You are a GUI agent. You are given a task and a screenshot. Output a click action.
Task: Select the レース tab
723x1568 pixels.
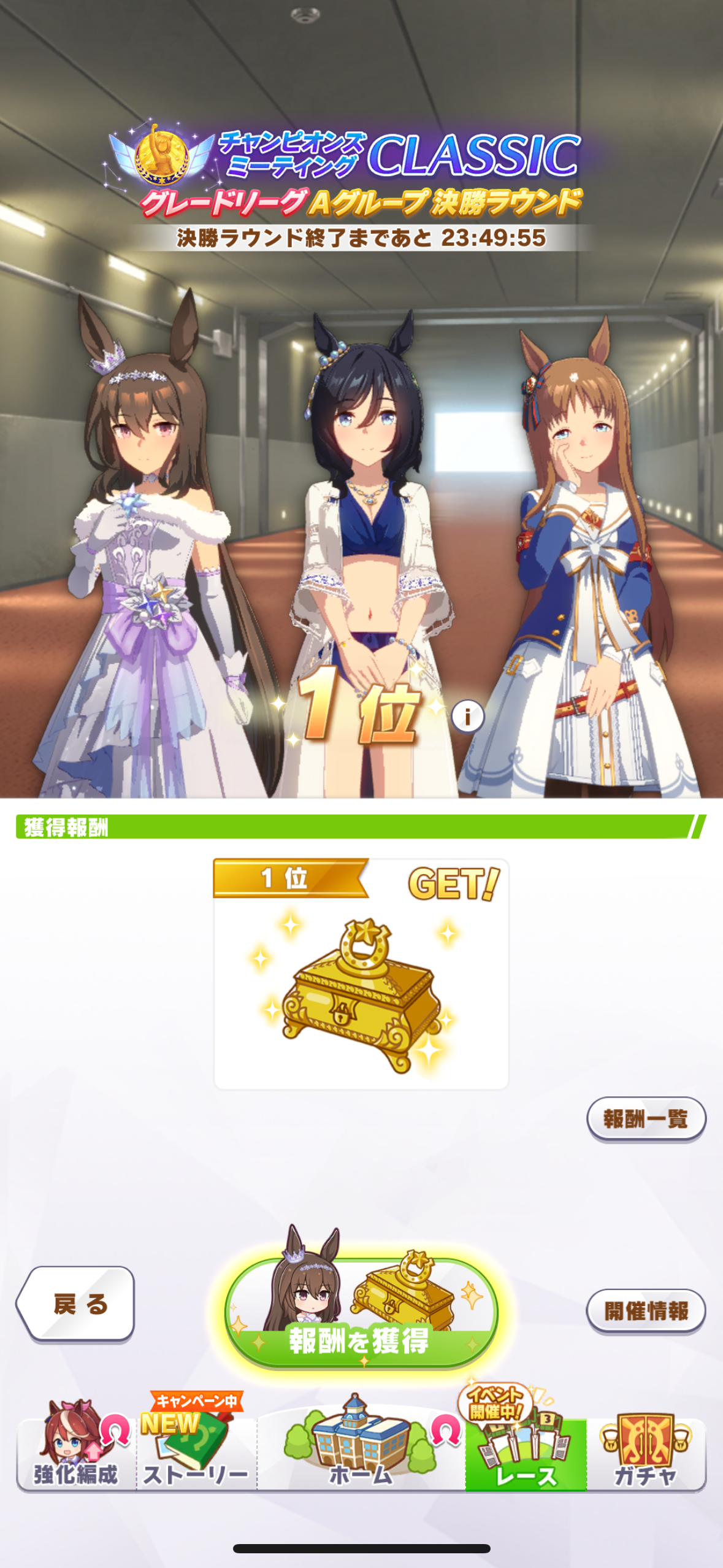(526, 1448)
